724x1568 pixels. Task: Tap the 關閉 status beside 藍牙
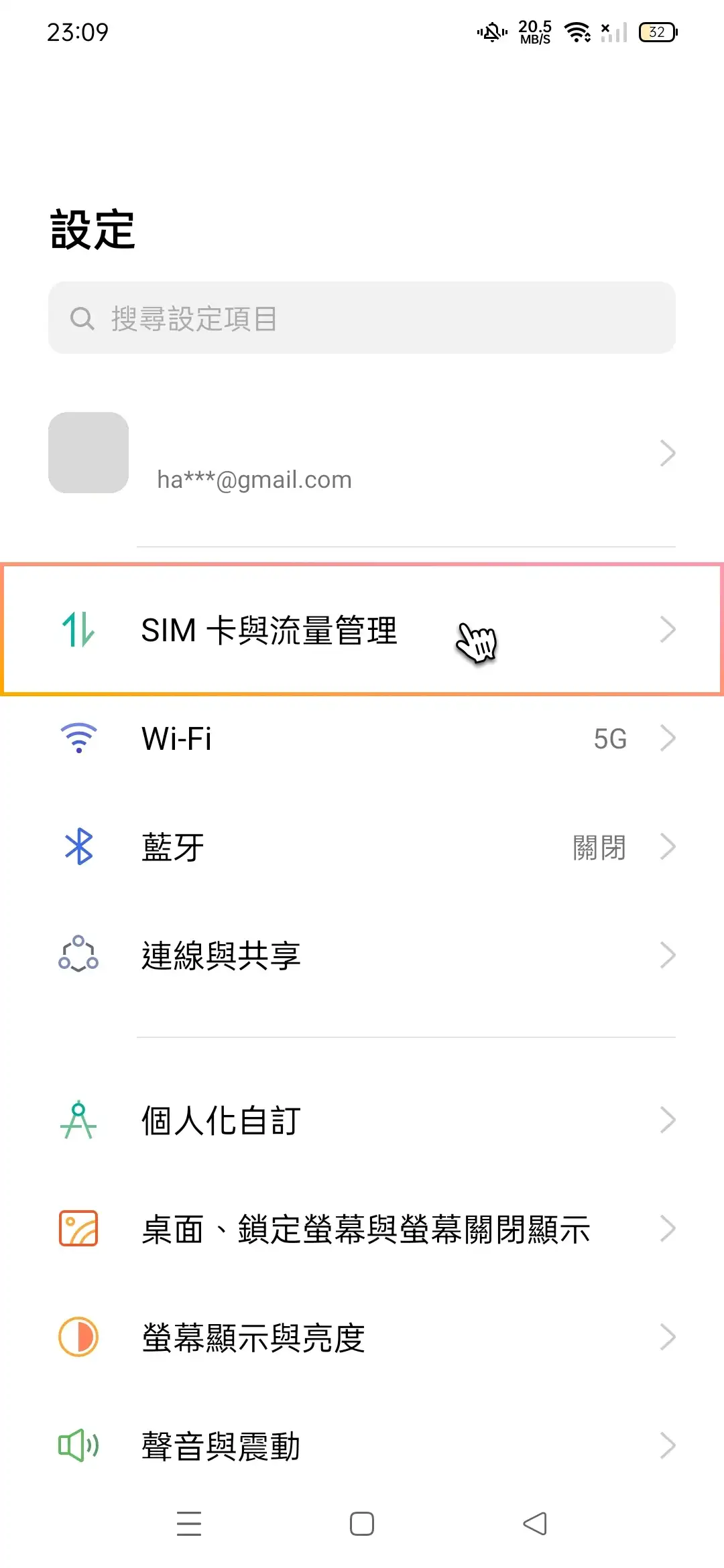tap(599, 846)
